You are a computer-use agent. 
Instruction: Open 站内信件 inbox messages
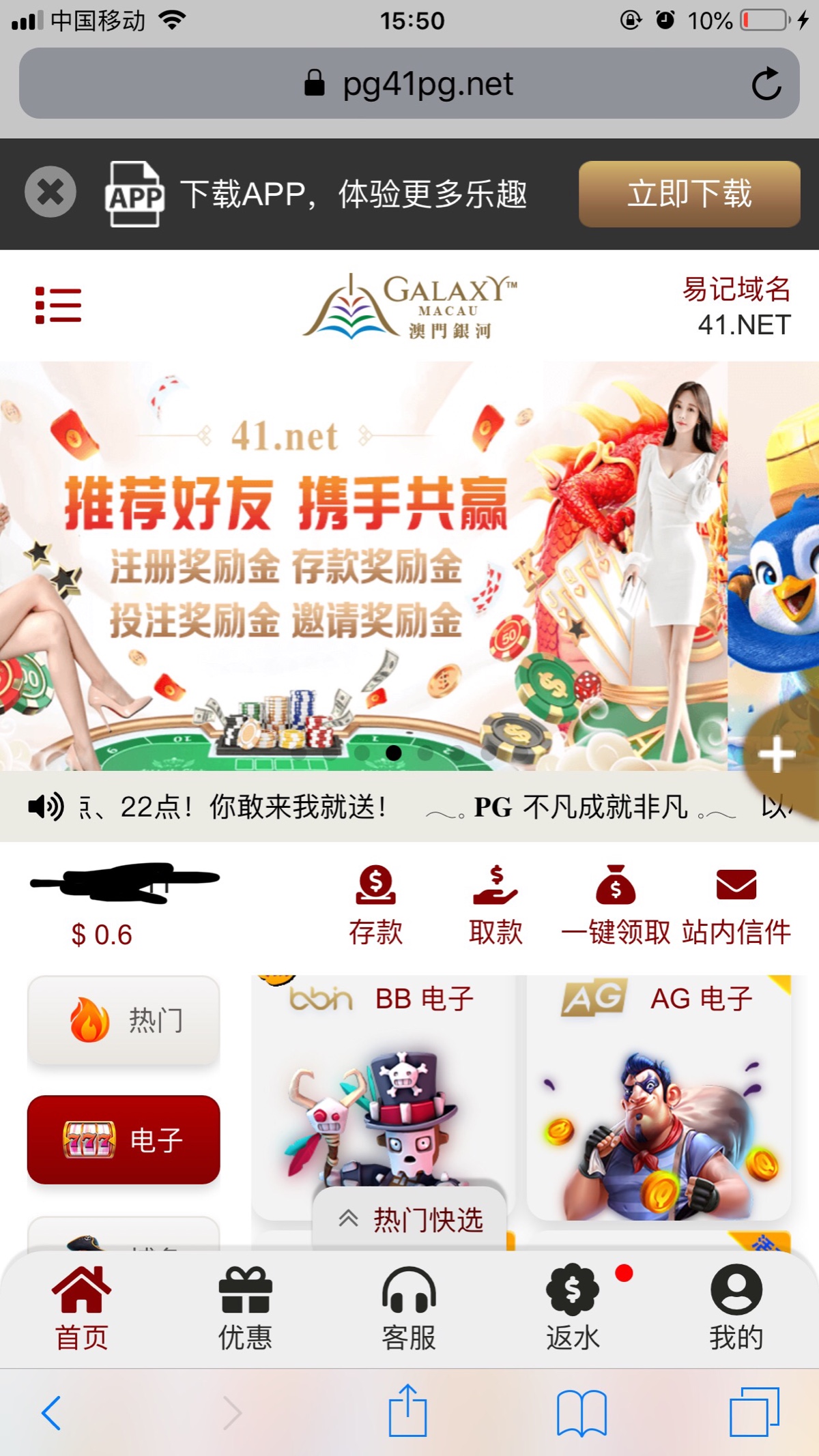coord(736,905)
